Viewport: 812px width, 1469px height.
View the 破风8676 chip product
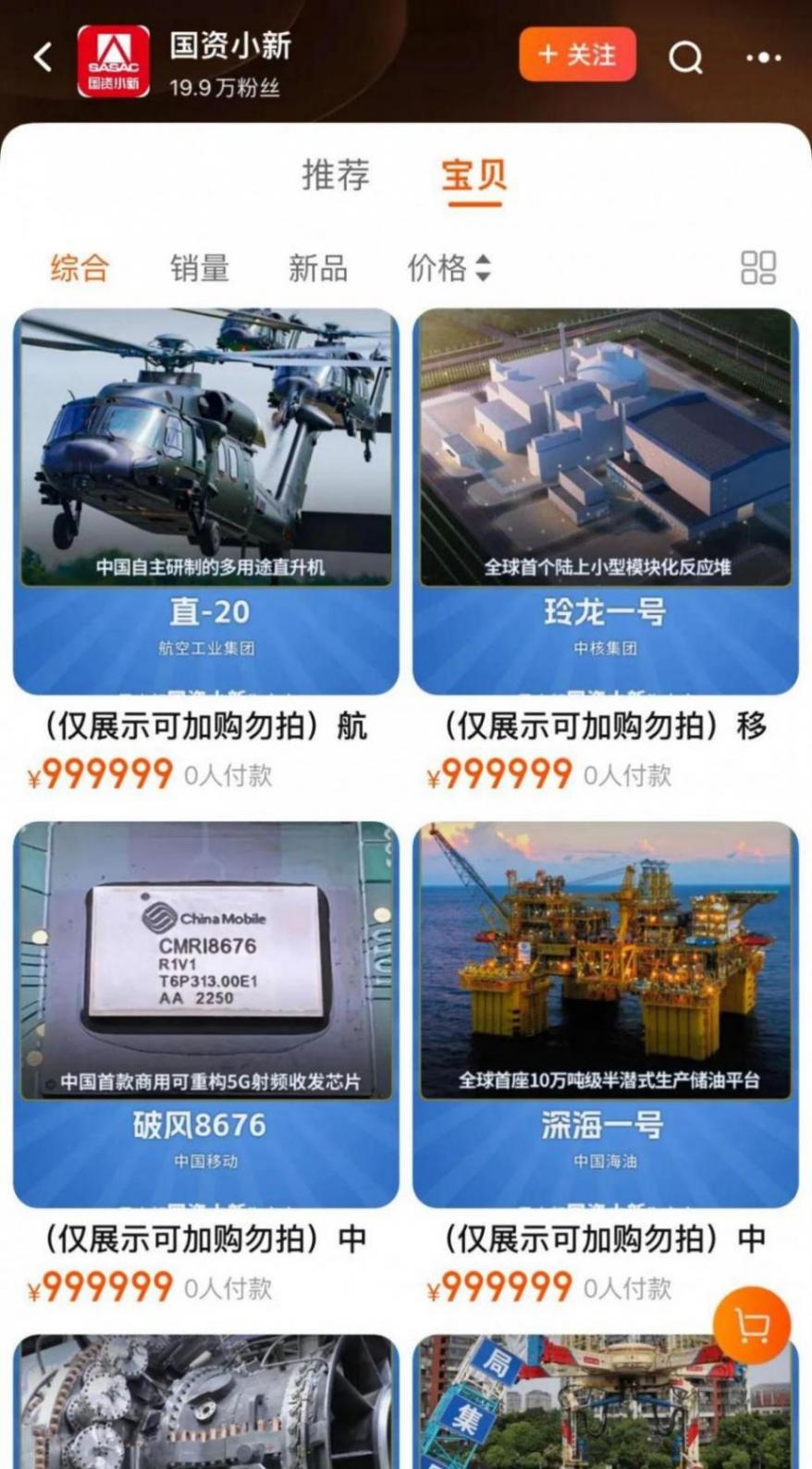point(206,1014)
